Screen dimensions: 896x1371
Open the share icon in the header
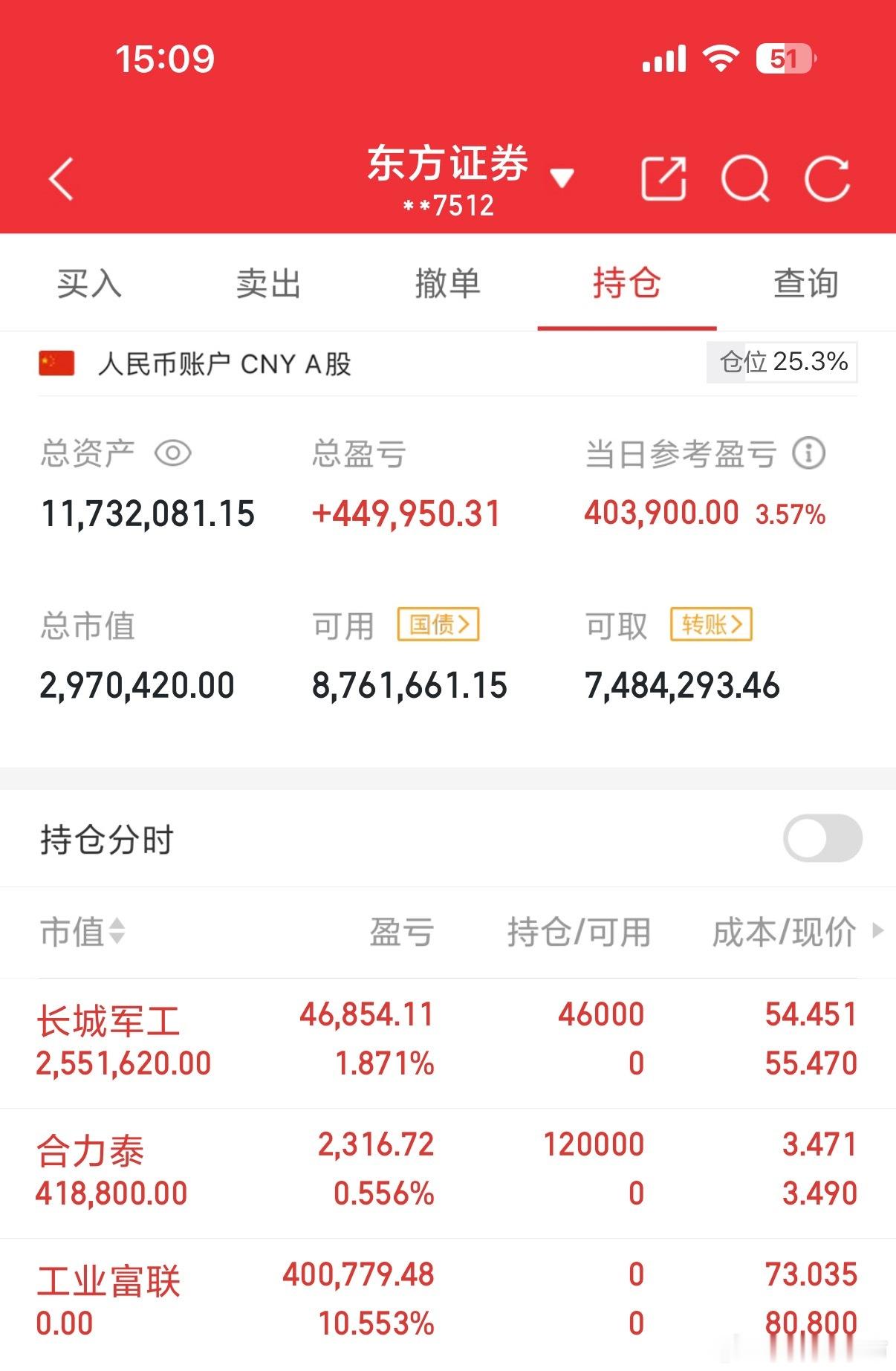[663, 178]
